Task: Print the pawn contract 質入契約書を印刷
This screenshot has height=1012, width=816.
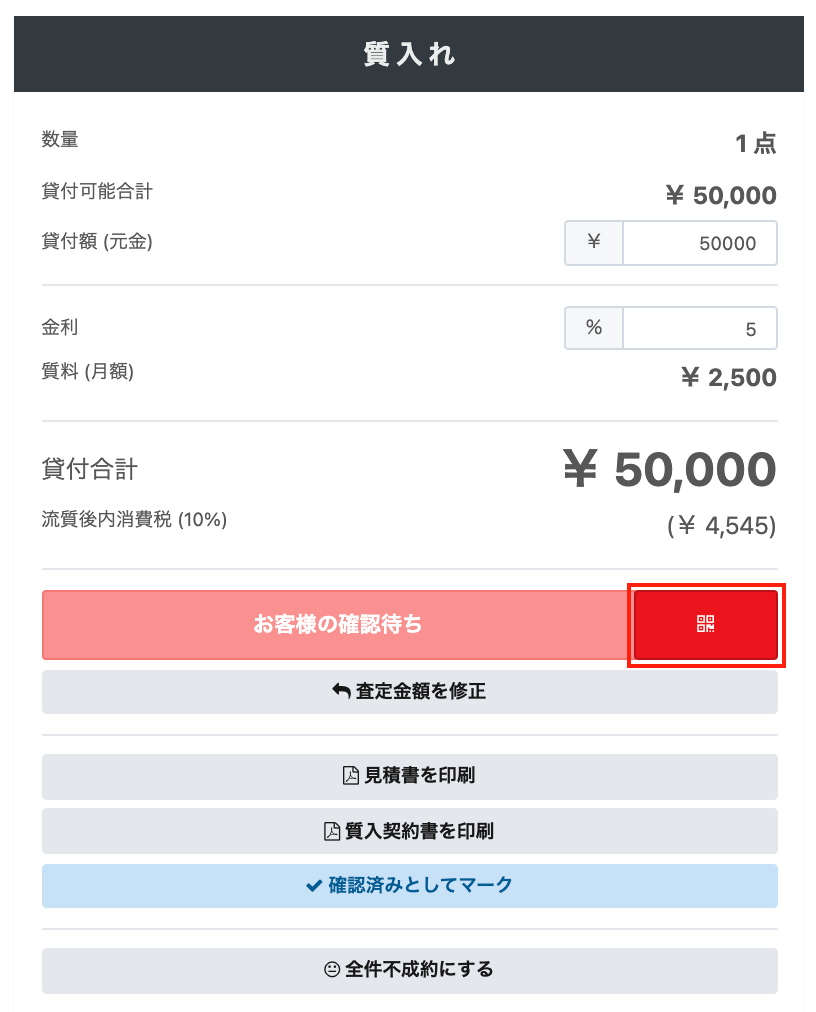Action: coord(409,830)
